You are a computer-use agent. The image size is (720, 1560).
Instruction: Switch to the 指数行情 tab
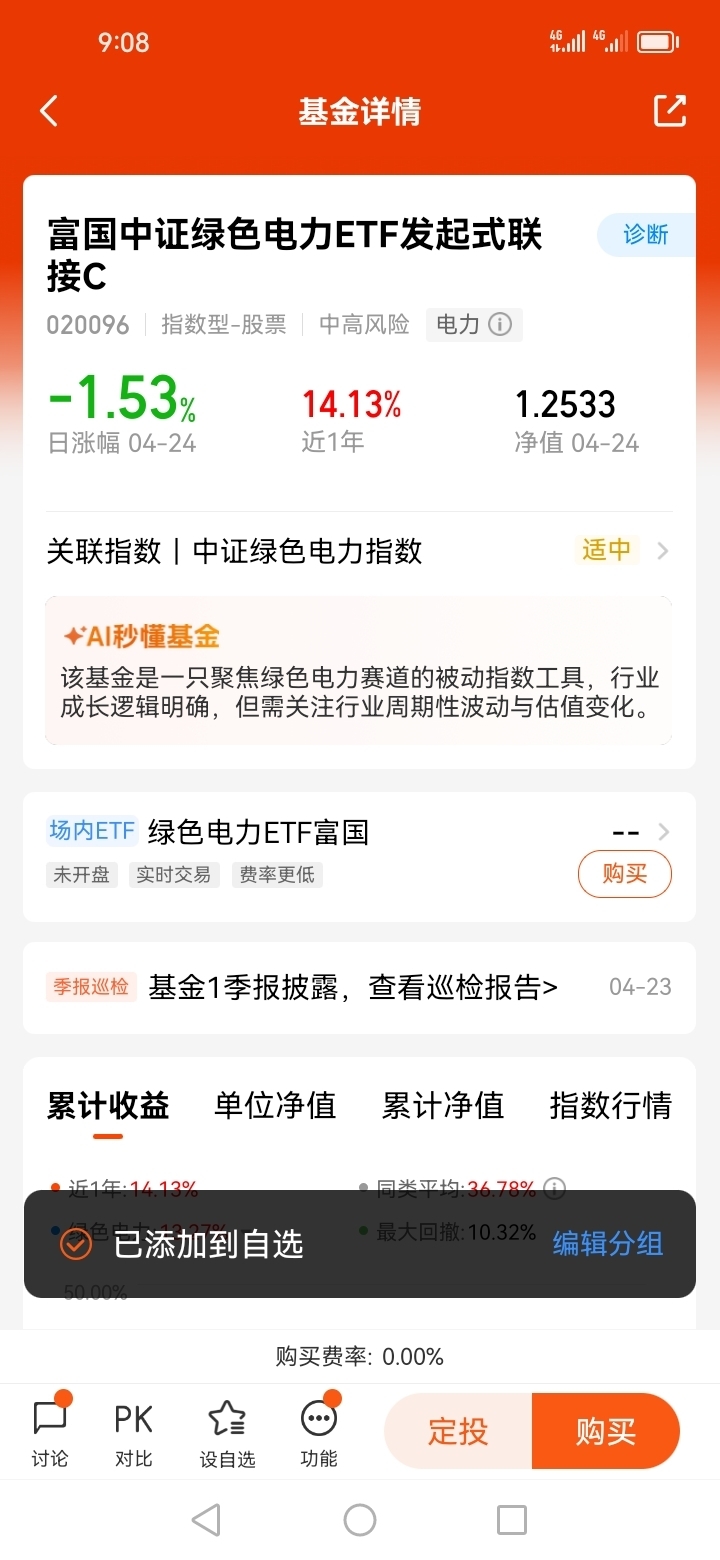pyautogui.click(x=611, y=1106)
